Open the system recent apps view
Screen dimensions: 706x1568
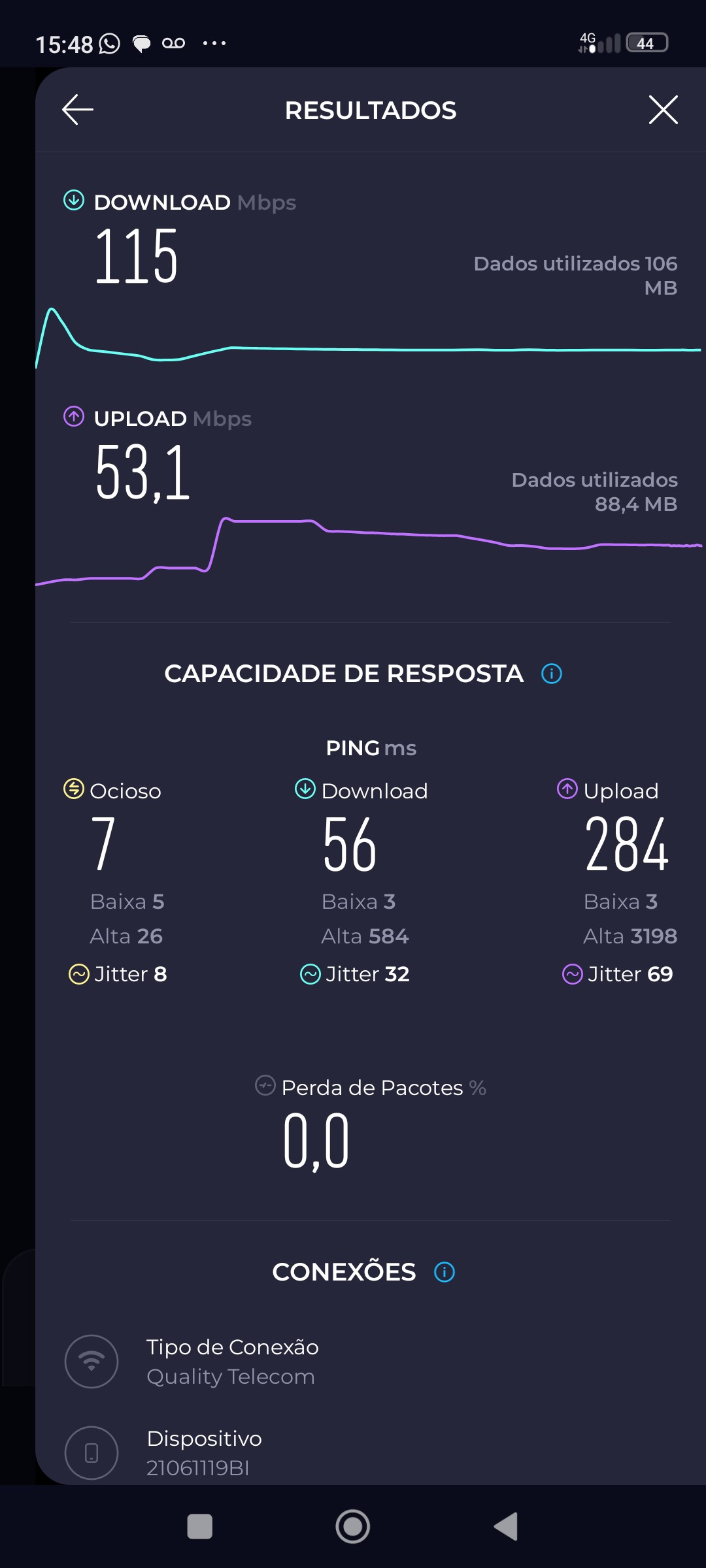coord(200,1527)
